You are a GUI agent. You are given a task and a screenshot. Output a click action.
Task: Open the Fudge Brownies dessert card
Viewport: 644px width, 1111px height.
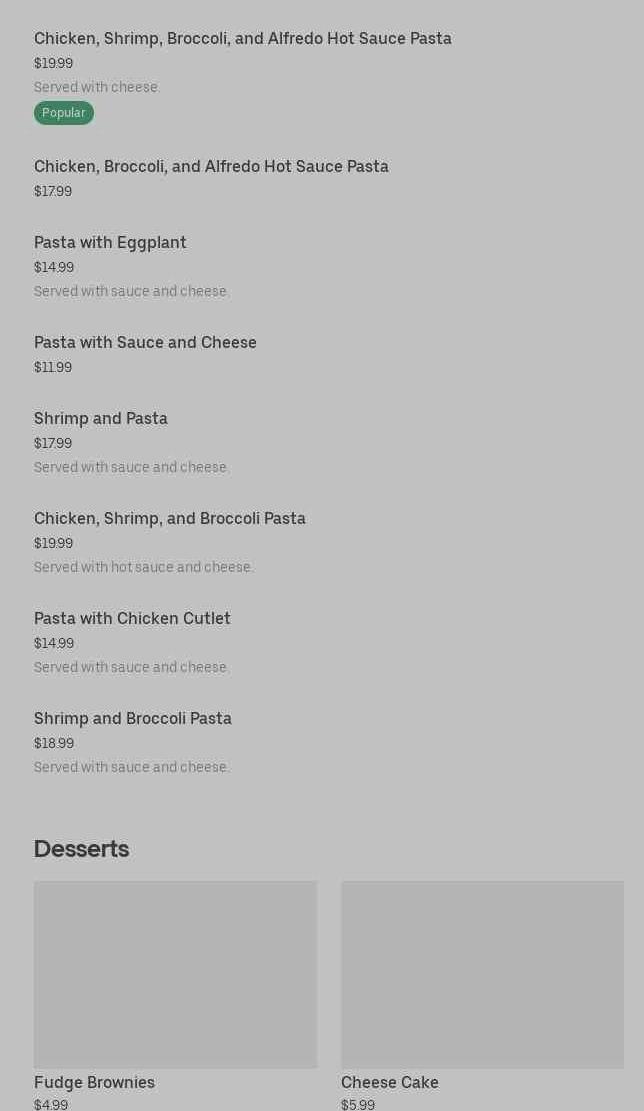[175, 975]
